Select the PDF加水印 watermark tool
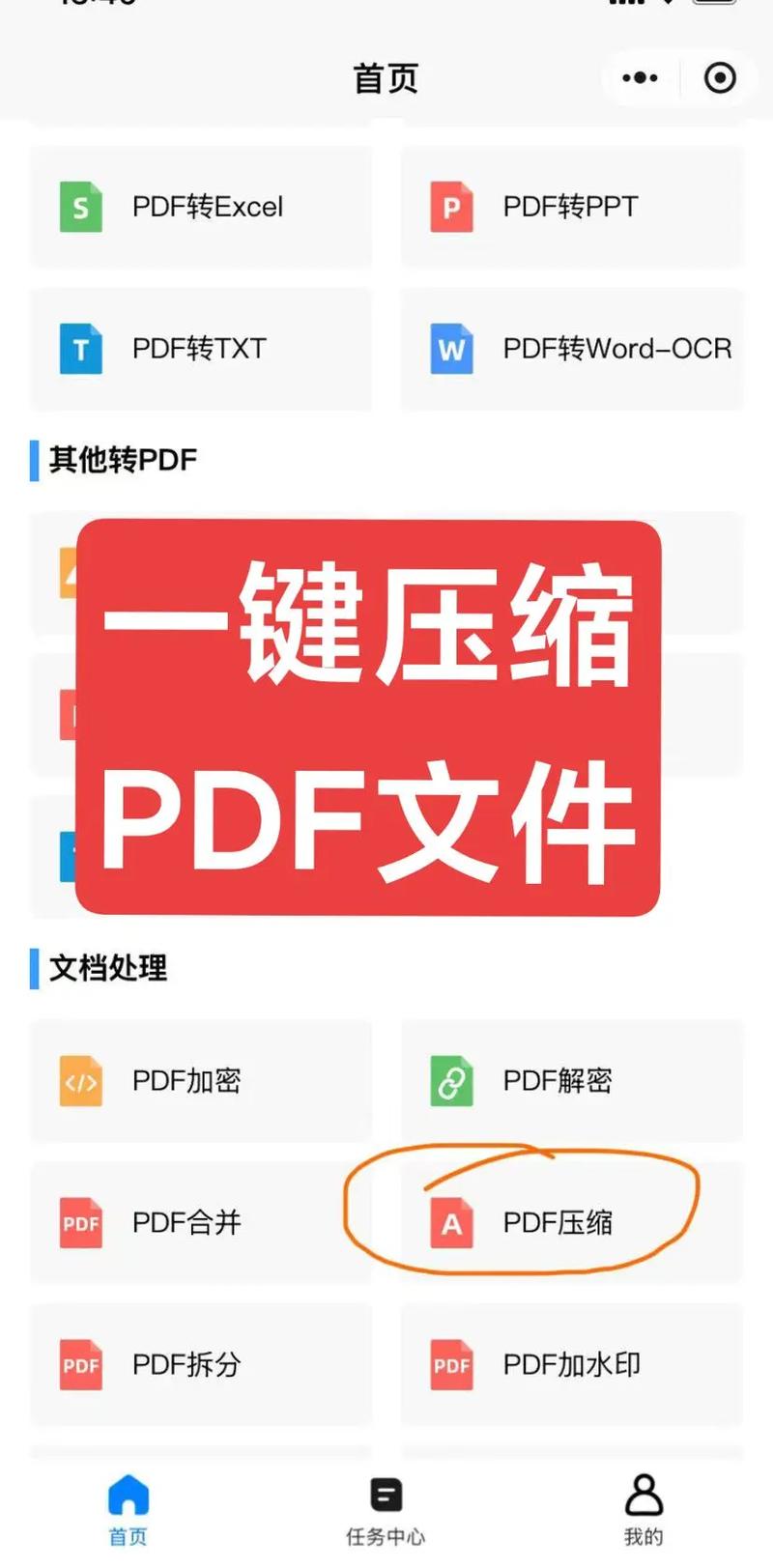Image resolution: width=773 pixels, height=1568 pixels. coord(572,1365)
